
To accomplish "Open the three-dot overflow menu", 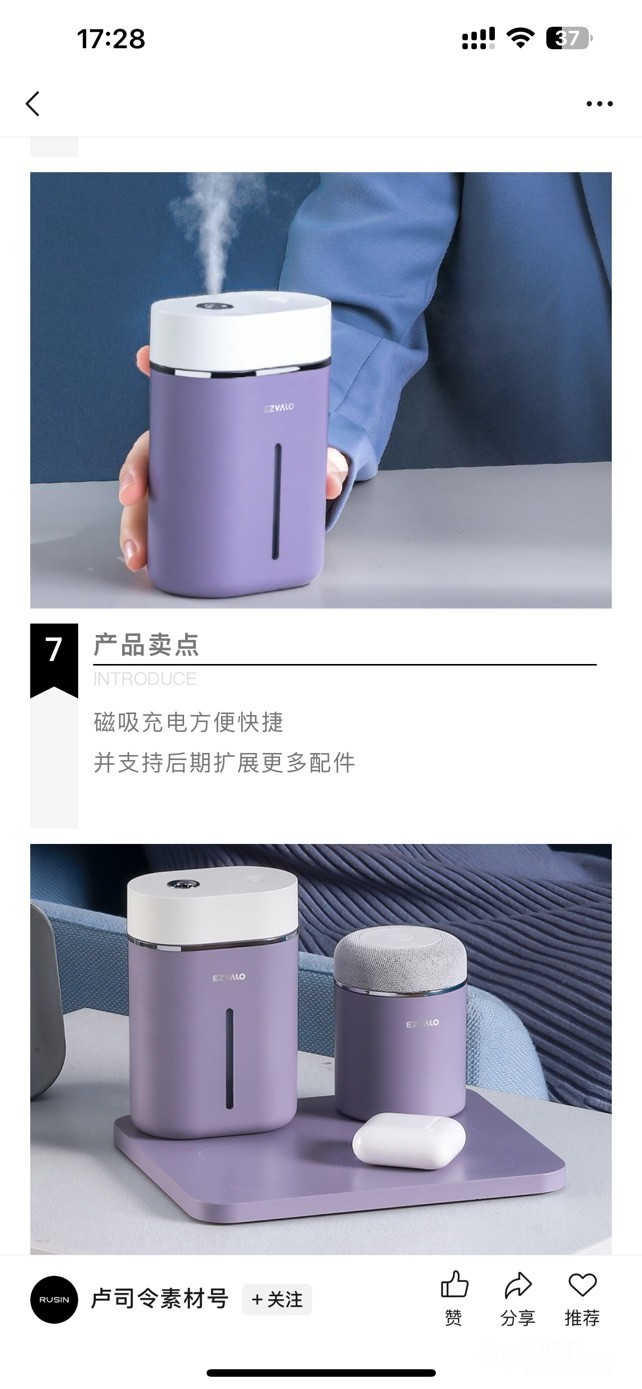I will coord(599,104).
